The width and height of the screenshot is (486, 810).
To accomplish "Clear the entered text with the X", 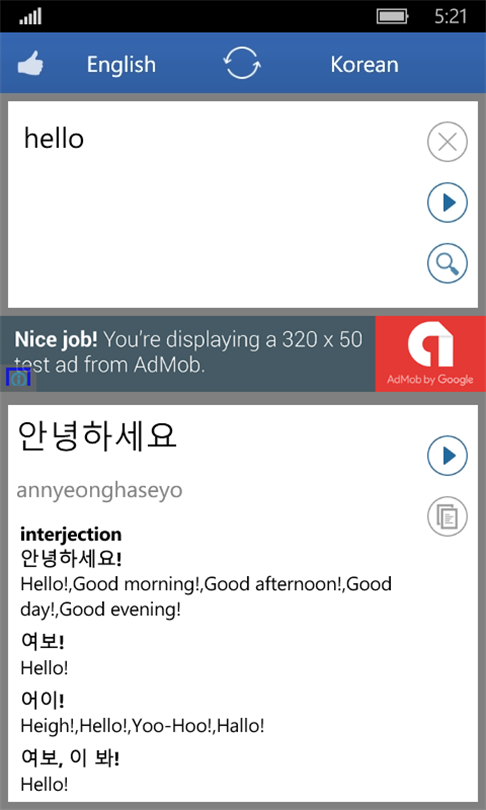I will pos(447,142).
